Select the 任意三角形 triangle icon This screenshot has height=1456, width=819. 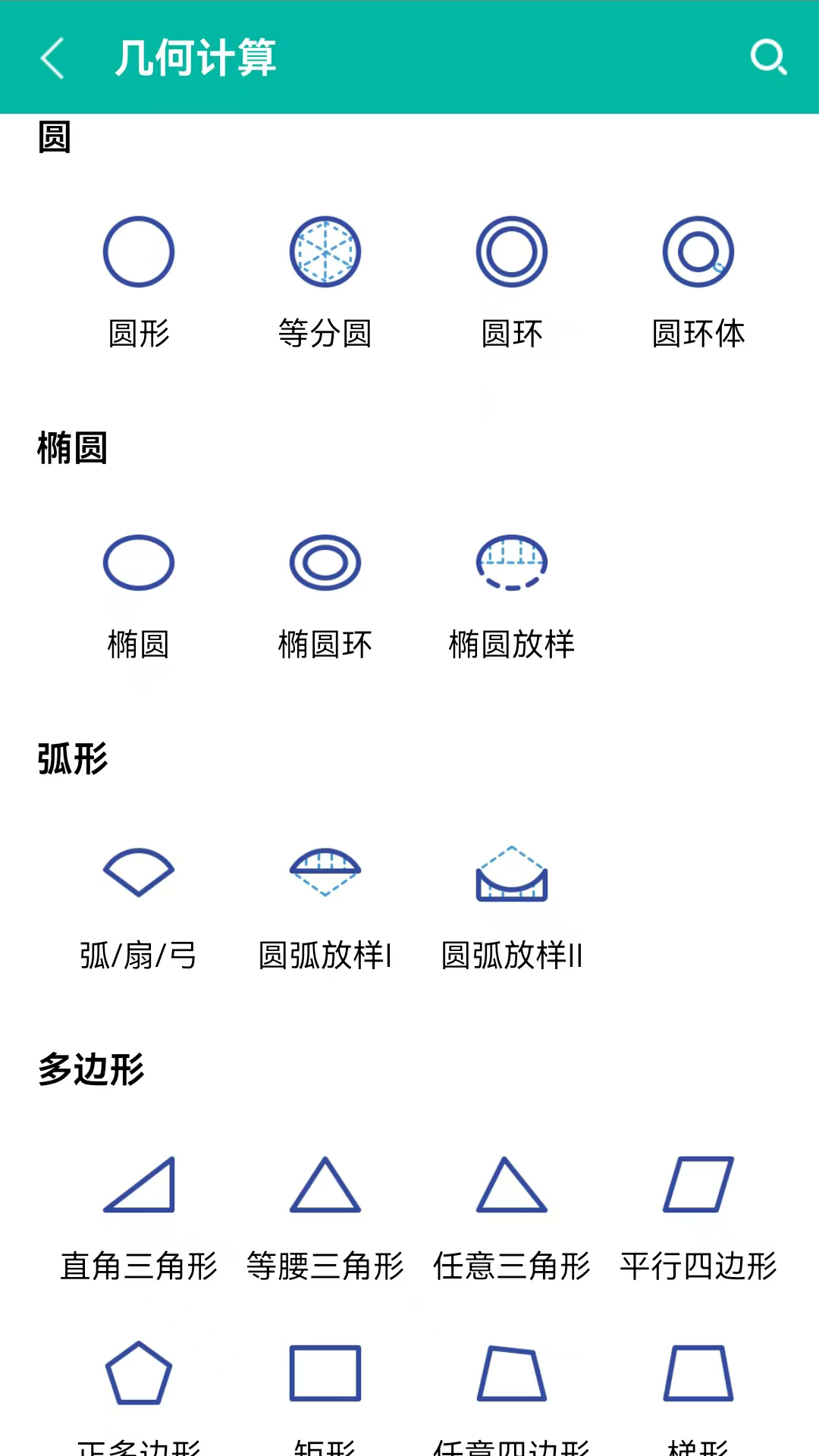pyautogui.click(x=512, y=1185)
